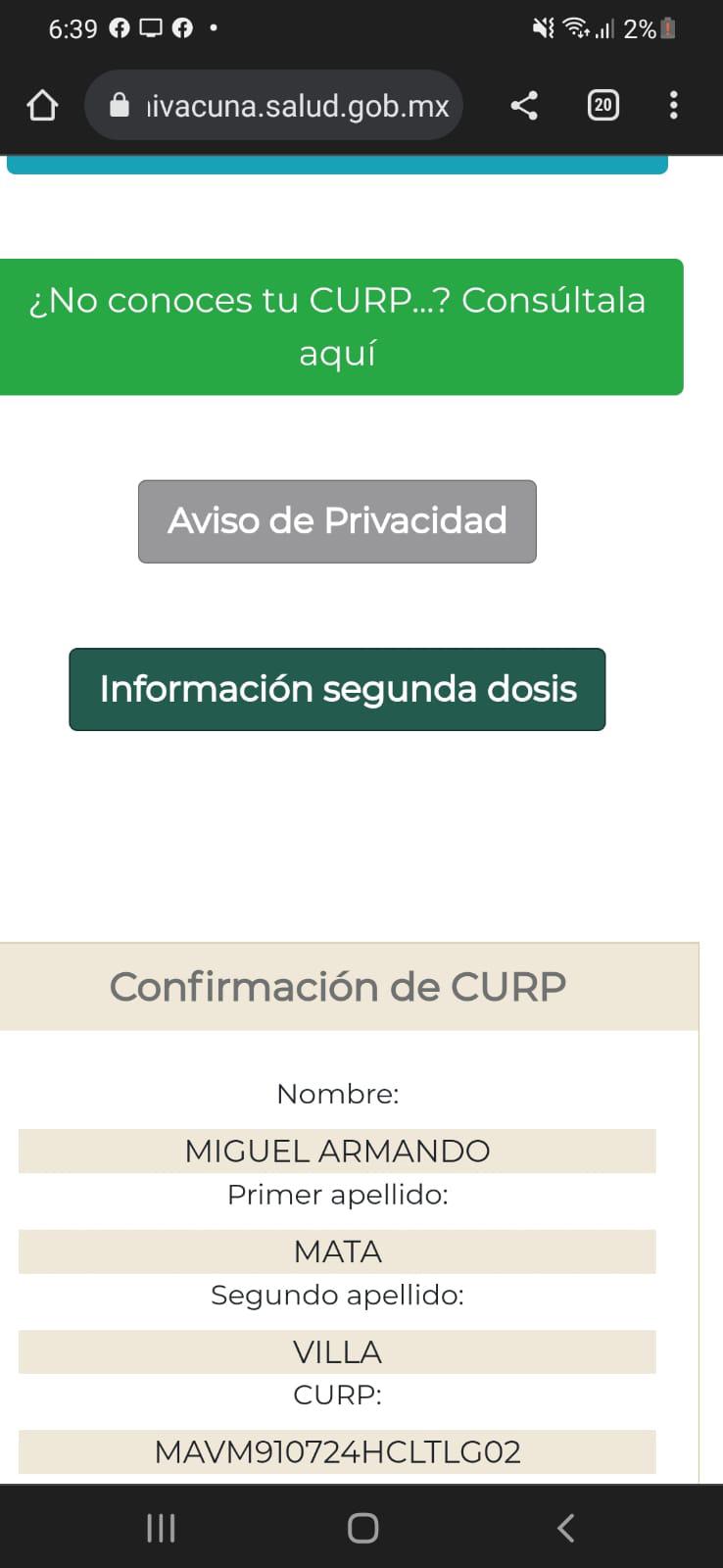Open the recent apps view

point(161,1527)
